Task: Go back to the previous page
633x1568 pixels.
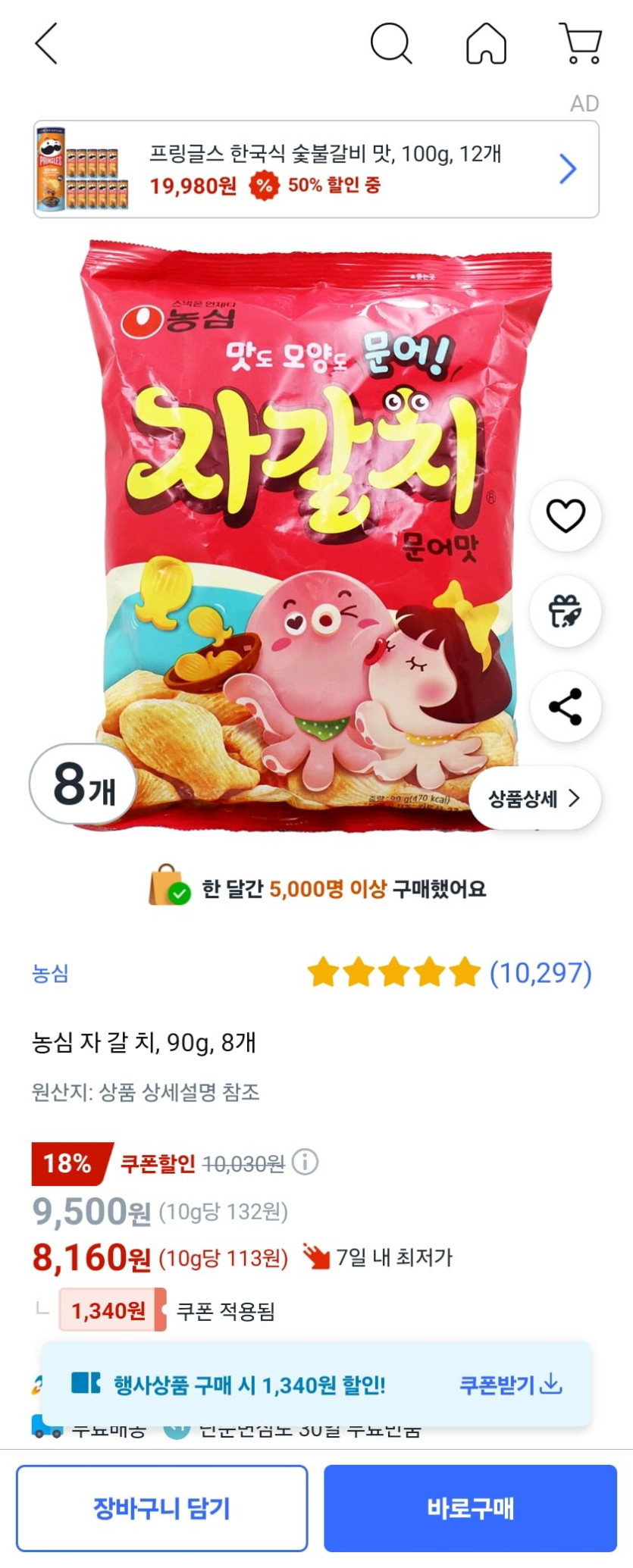Action: click(x=47, y=43)
